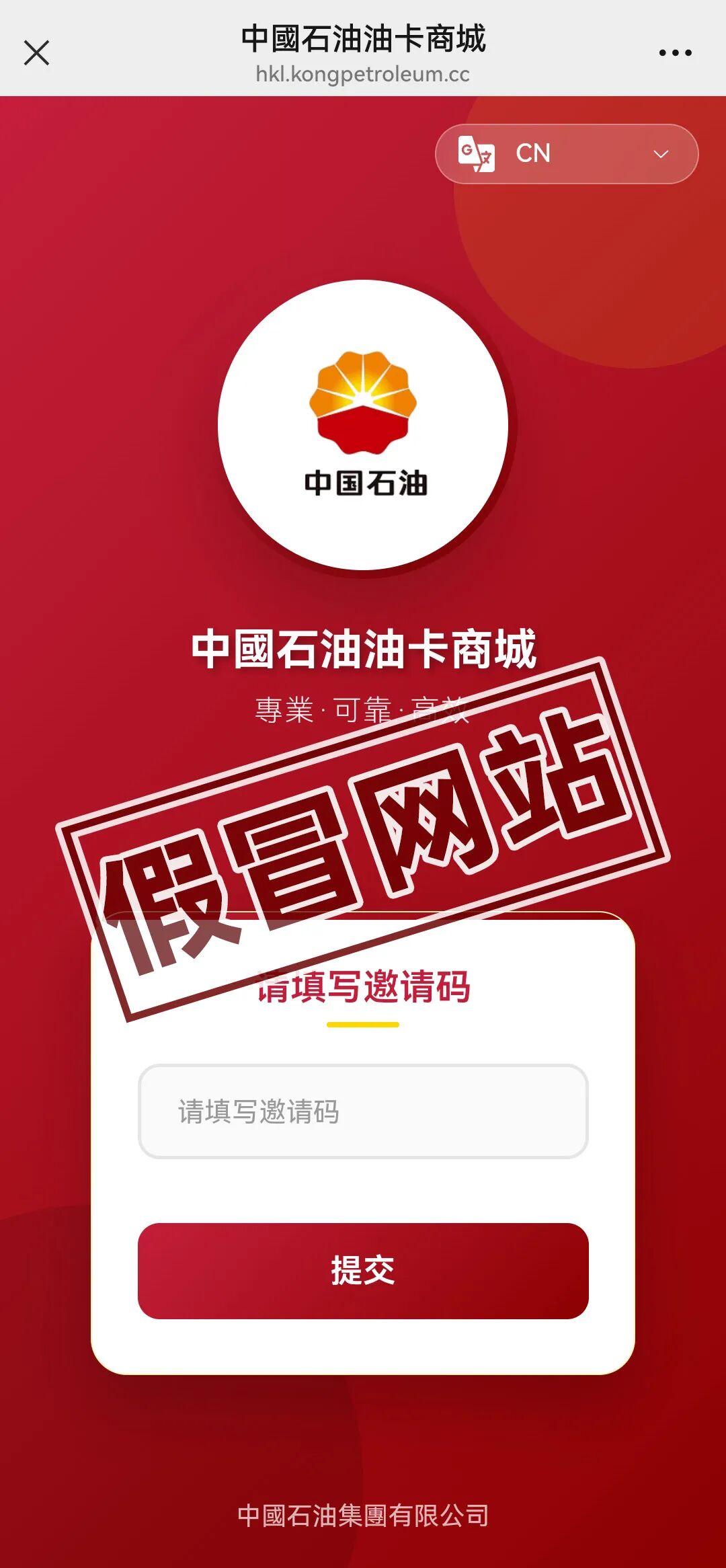Open the three-dot overflow menu
726x1568 pixels.
coord(675,52)
